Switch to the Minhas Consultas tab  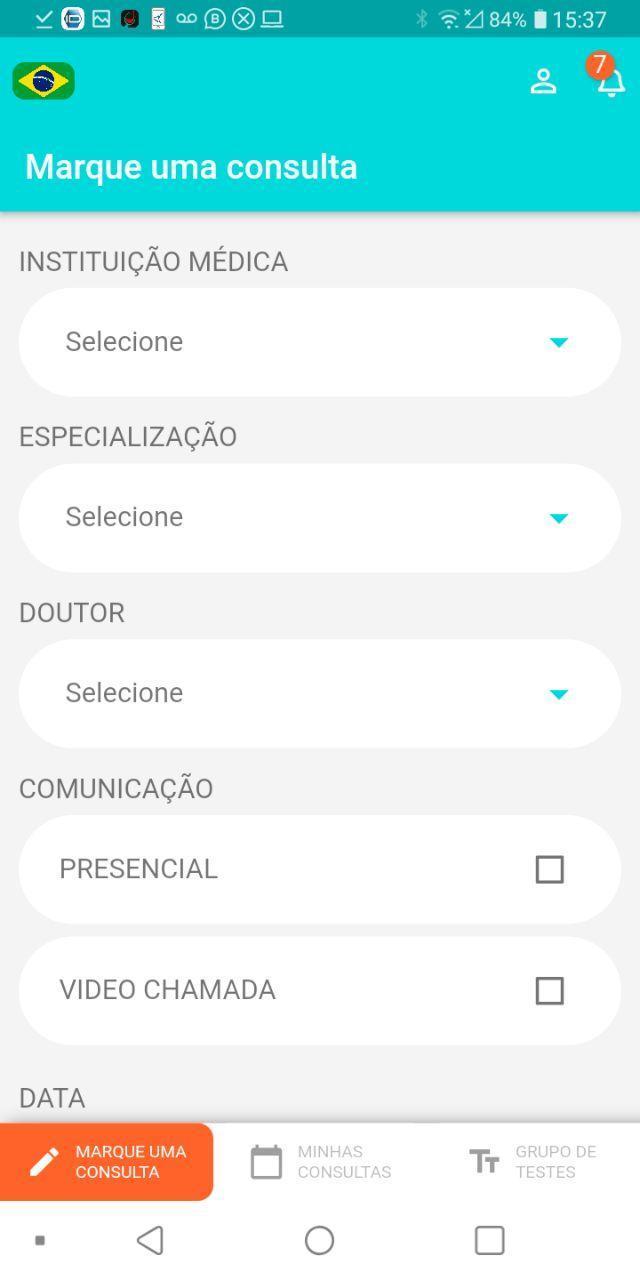click(320, 1162)
